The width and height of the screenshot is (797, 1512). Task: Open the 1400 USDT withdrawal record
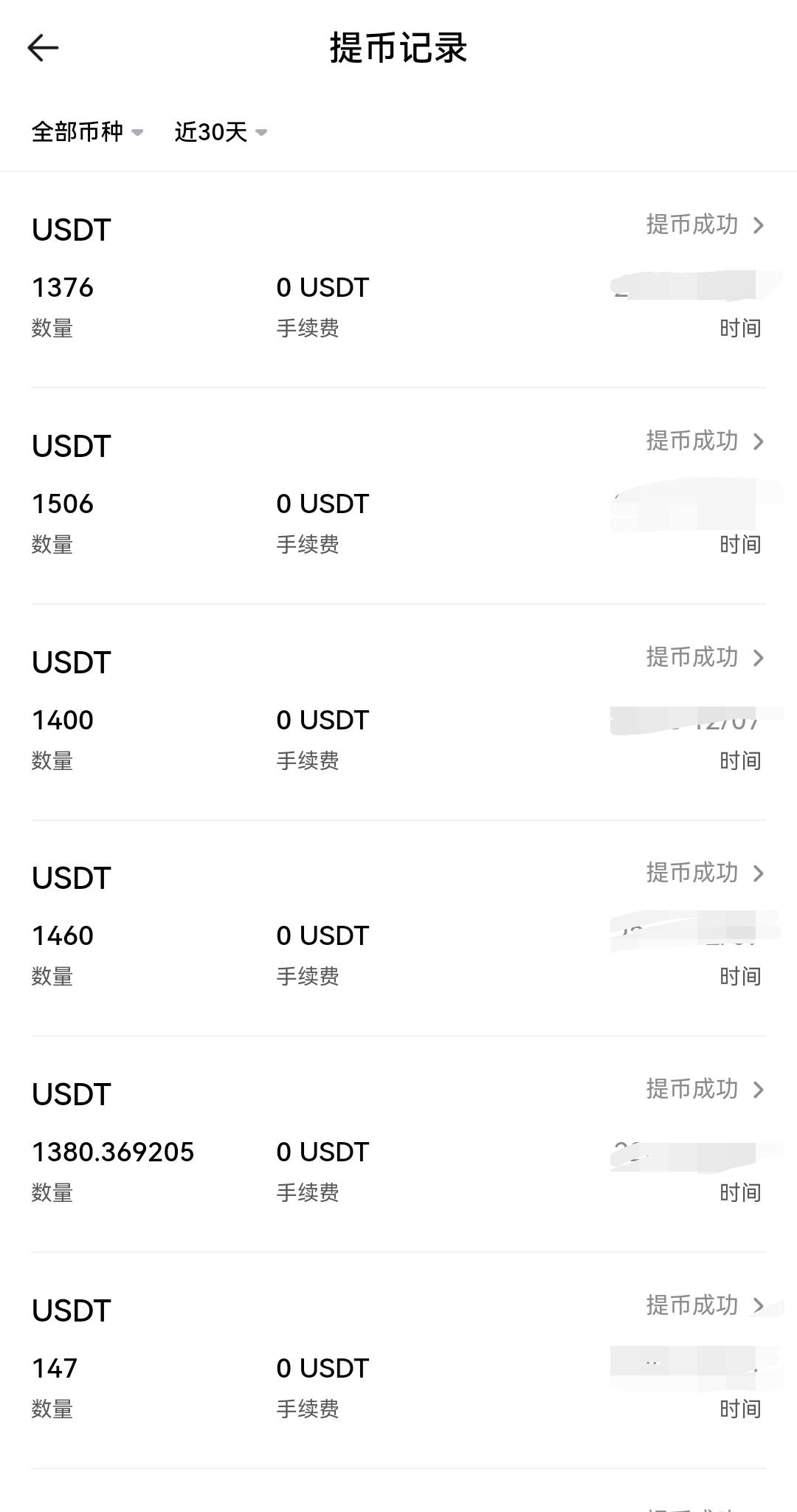click(x=704, y=657)
